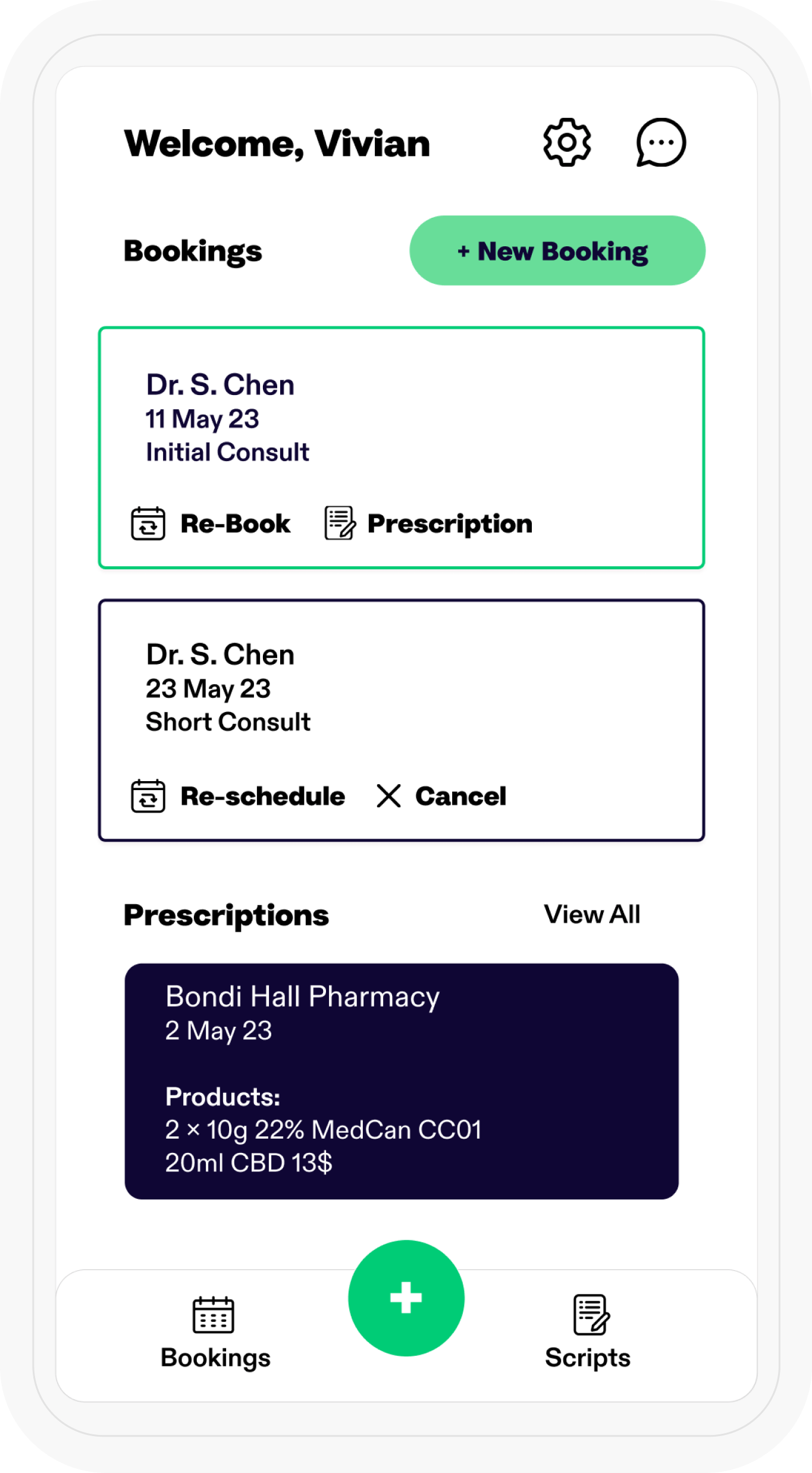Open the Dr. S. Chen 23 May booking card
Image resolution: width=812 pixels, height=1473 pixels.
pos(402,720)
